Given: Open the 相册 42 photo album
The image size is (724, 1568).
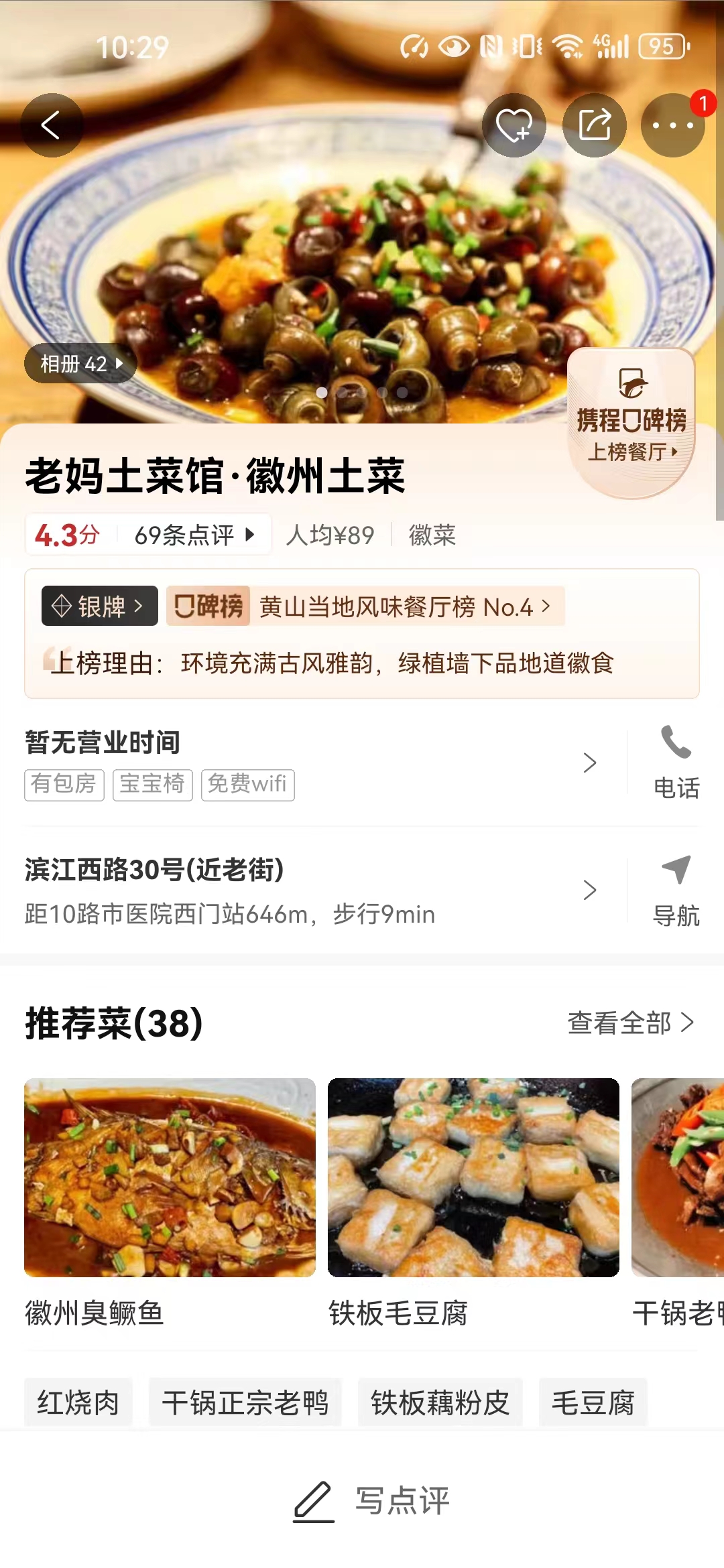Looking at the screenshot, I should click(80, 364).
